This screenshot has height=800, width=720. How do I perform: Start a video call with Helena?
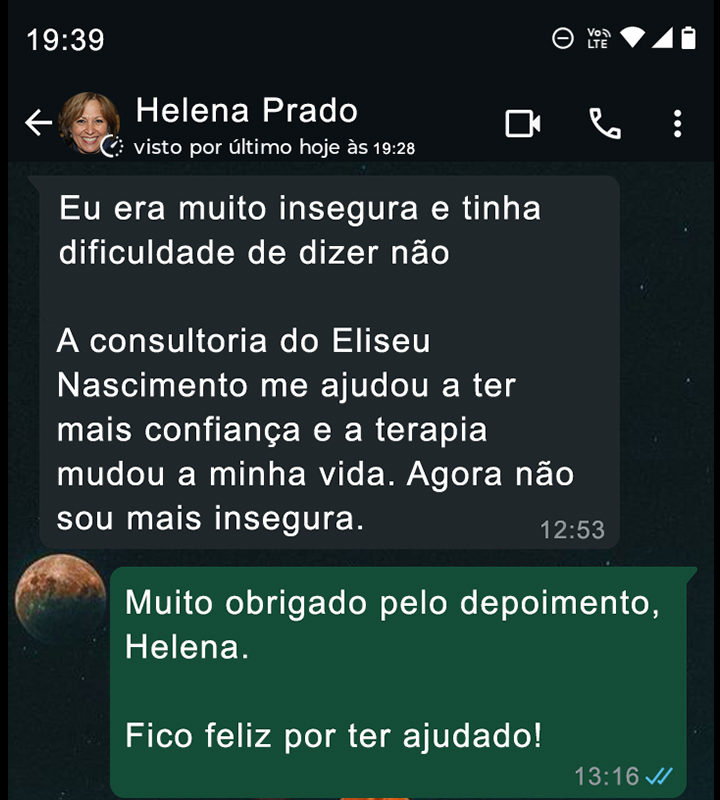522,123
